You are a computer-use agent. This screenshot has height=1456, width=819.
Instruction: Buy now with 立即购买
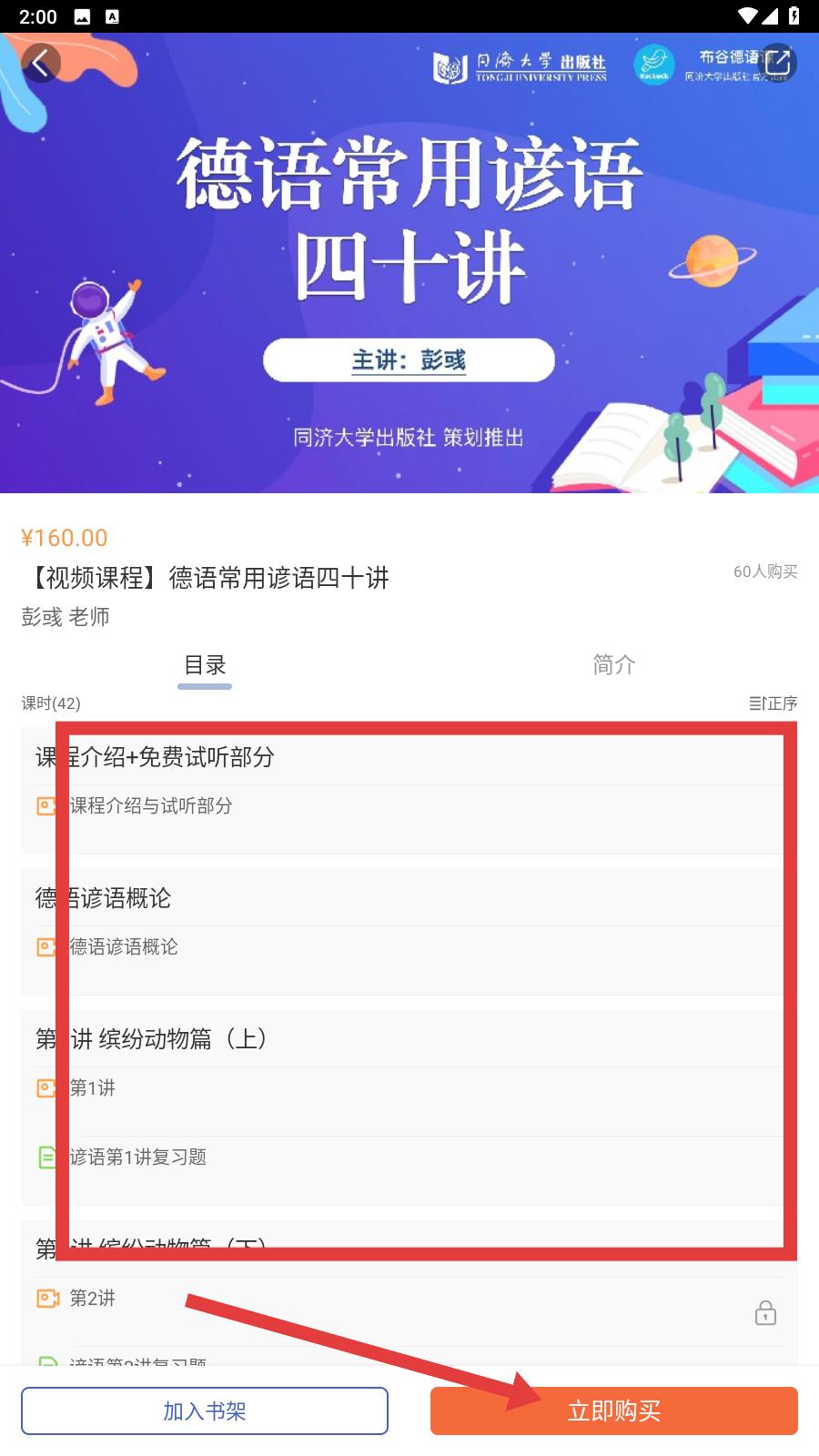click(x=614, y=1410)
